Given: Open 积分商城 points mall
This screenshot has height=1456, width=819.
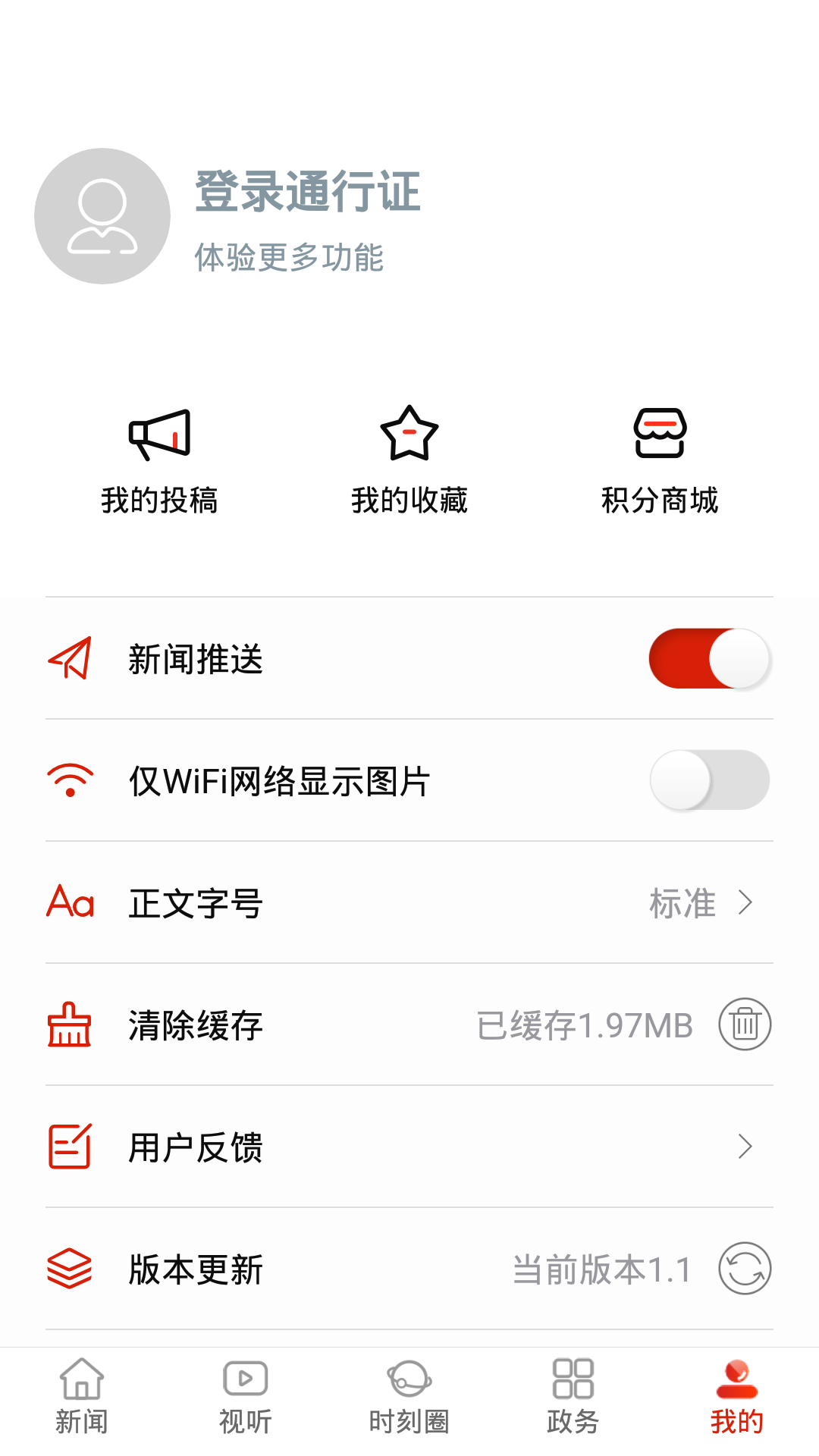Looking at the screenshot, I should [660, 460].
